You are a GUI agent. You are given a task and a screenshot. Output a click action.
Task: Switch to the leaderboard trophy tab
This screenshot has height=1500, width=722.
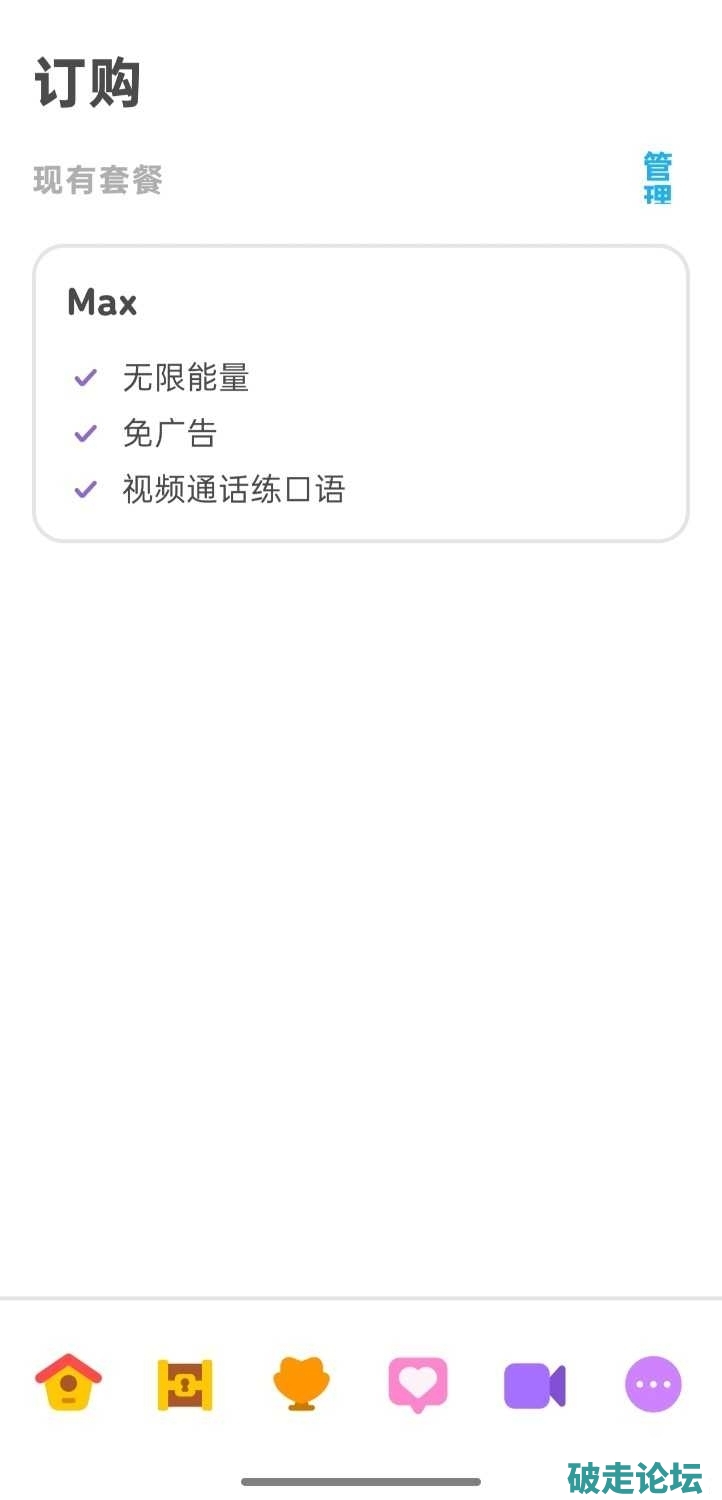tap(301, 1385)
